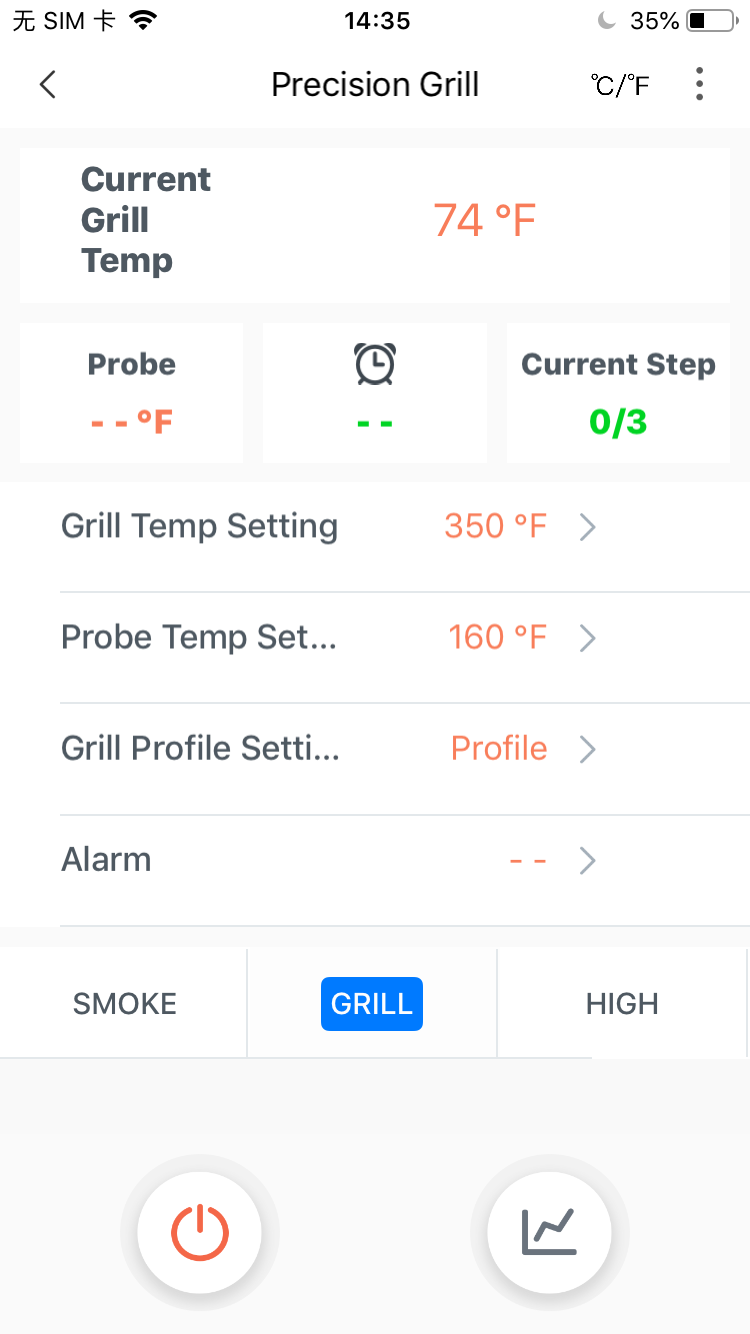Go back using the top-left arrow
This screenshot has width=750, height=1334.
click(x=47, y=85)
